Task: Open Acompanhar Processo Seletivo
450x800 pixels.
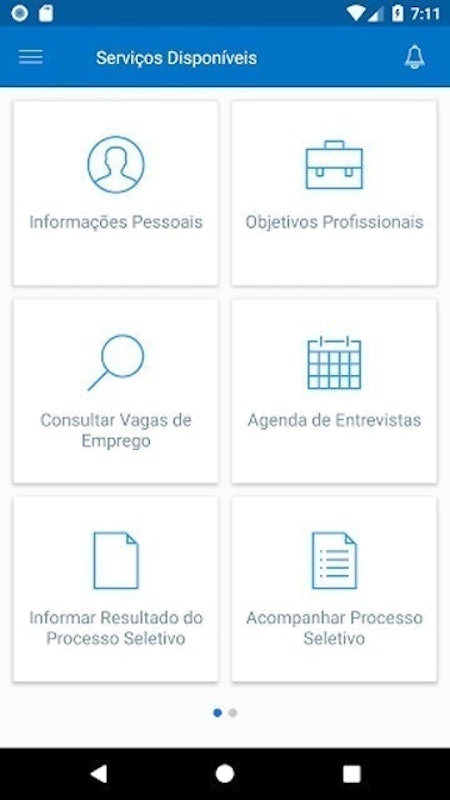Action: [334, 589]
